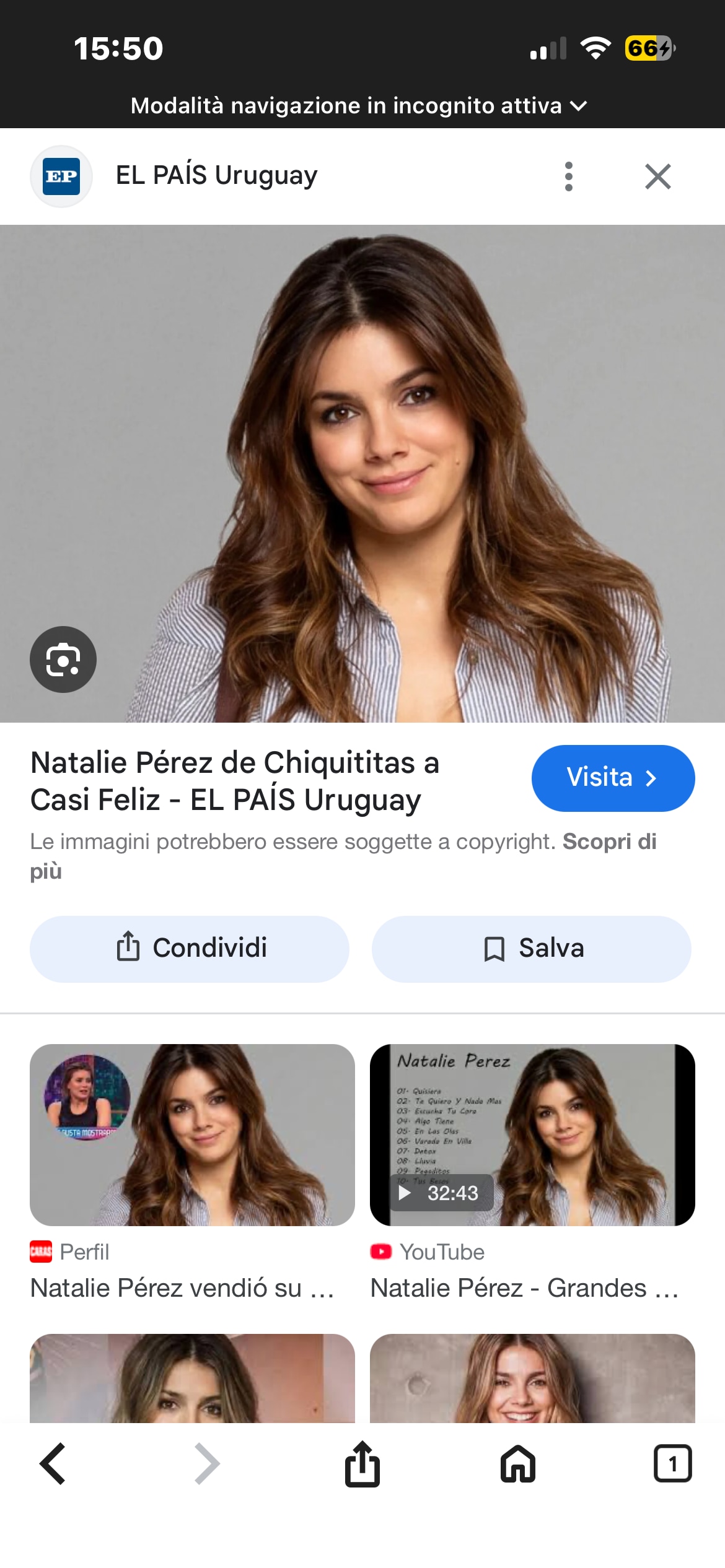Open the browser share sheet

click(x=362, y=1464)
